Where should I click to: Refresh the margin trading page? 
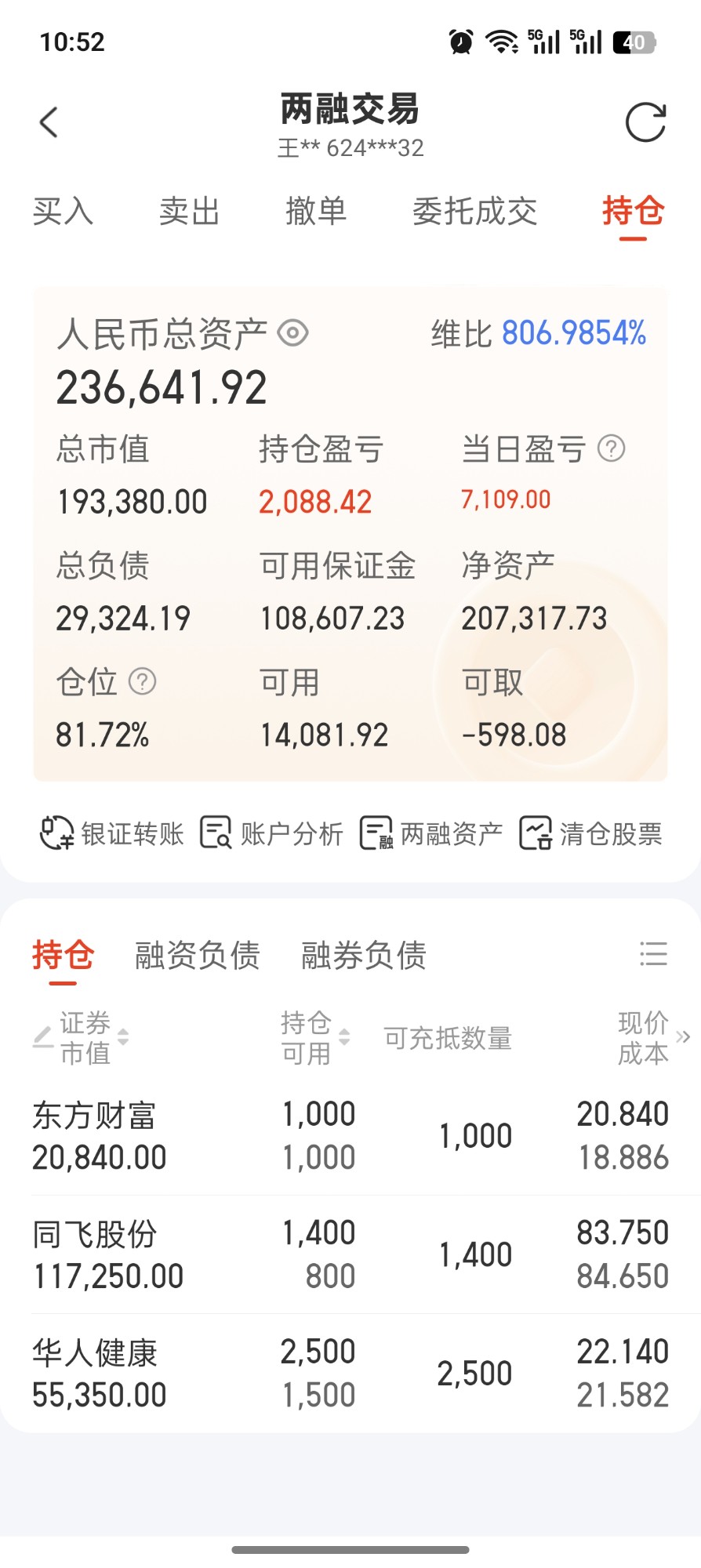(645, 123)
